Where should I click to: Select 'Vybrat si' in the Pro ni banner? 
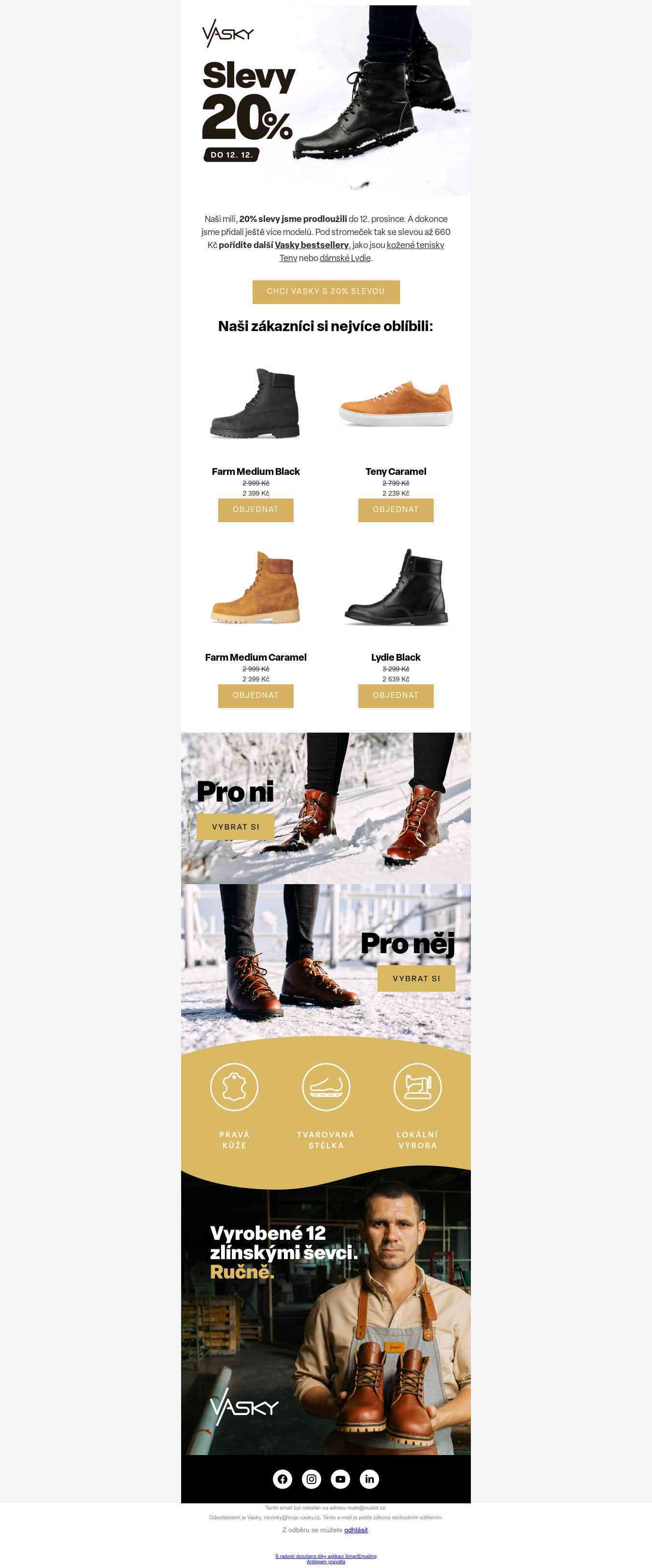(235, 827)
